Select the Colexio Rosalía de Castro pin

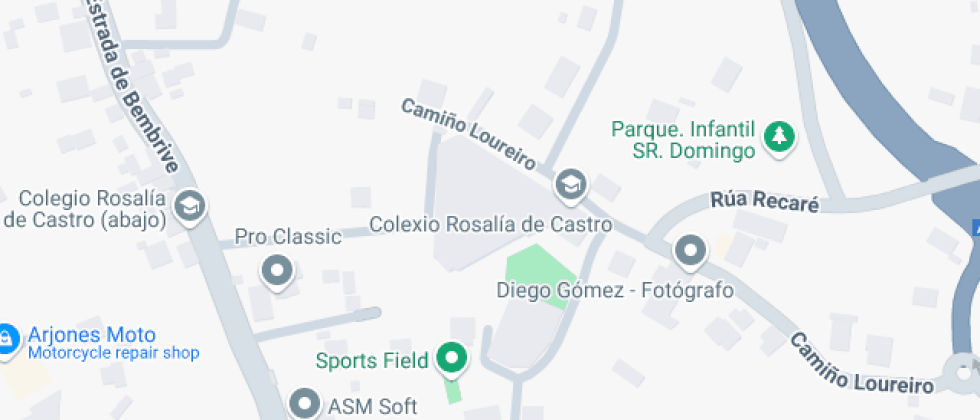coord(571,183)
